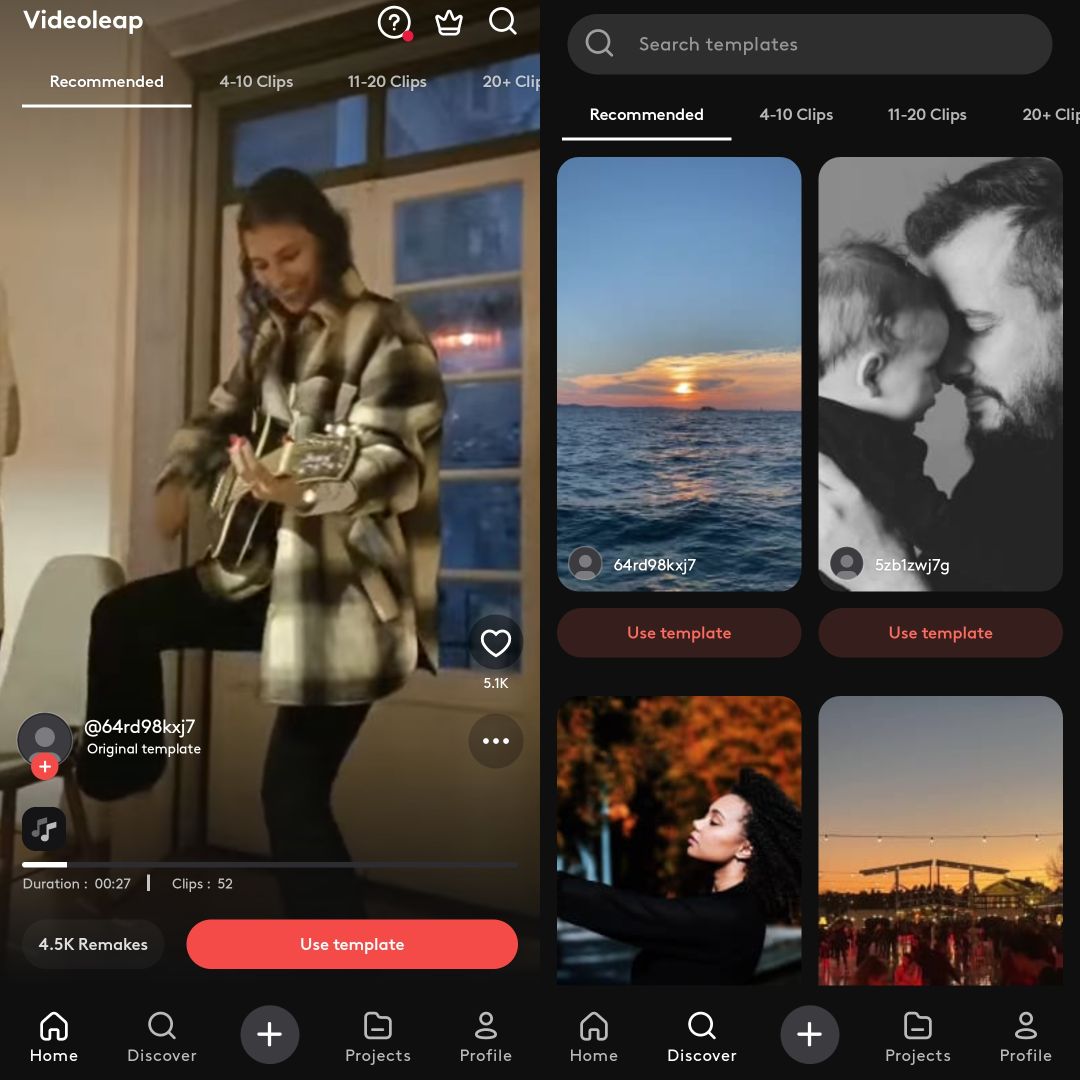Screen dimensions: 1080x1080
Task: Open the premium crown icon
Action: click(x=449, y=22)
